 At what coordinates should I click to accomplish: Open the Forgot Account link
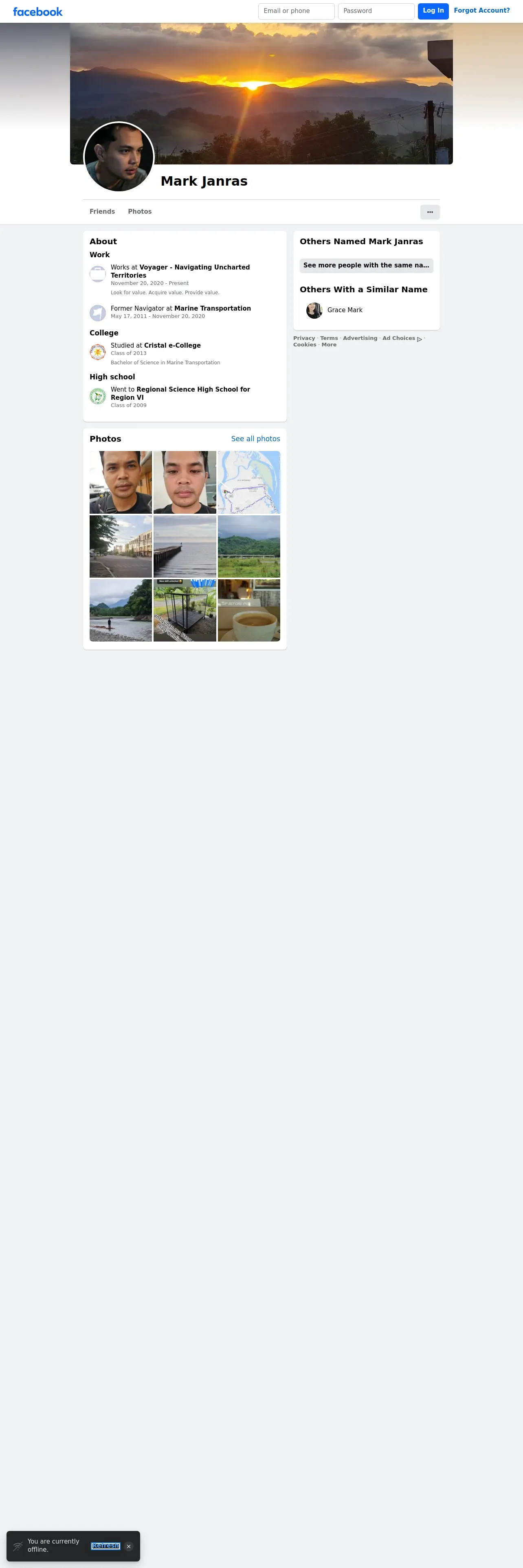click(x=481, y=10)
